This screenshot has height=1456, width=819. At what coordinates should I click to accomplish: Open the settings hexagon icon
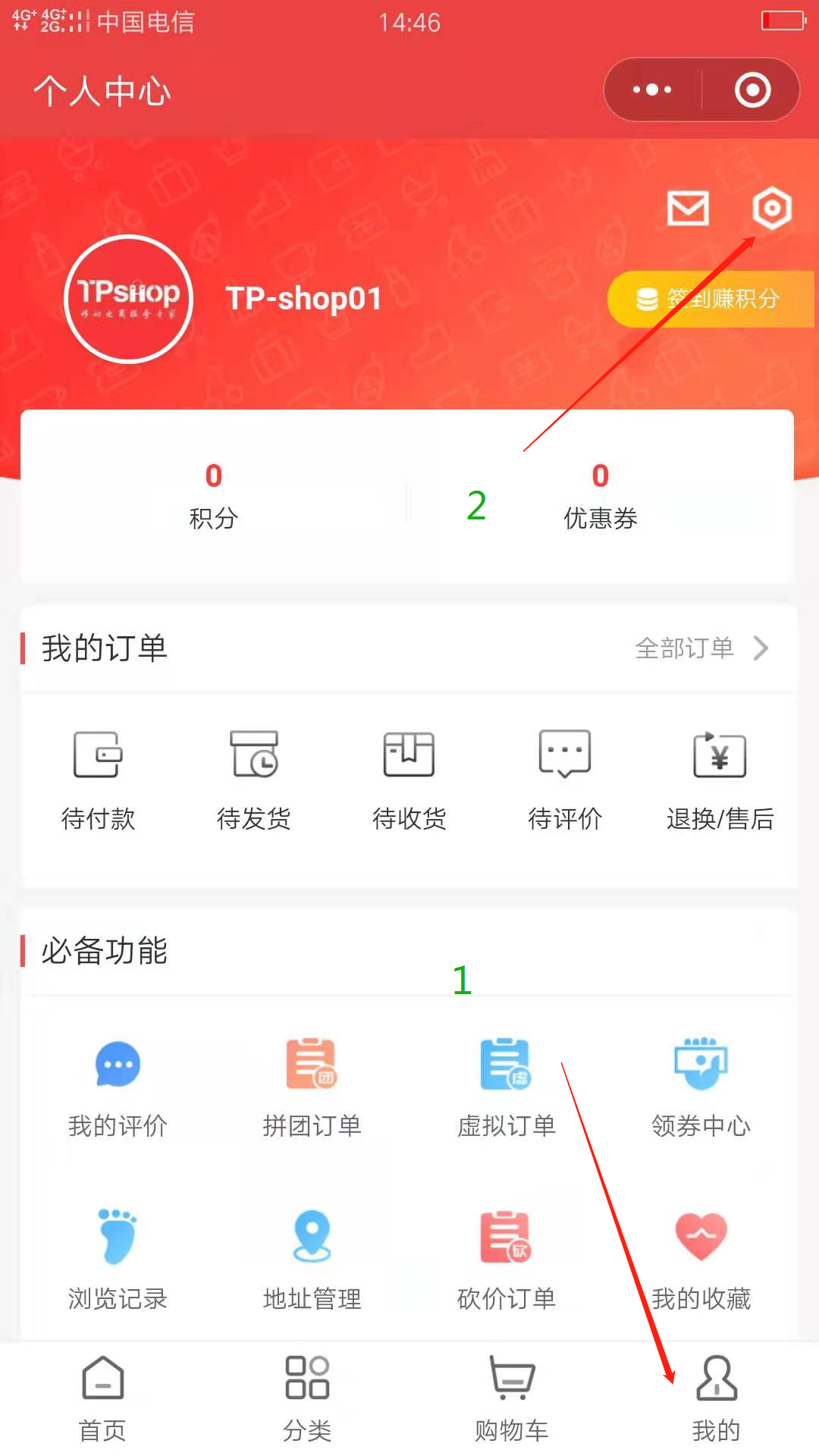pyautogui.click(x=771, y=209)
